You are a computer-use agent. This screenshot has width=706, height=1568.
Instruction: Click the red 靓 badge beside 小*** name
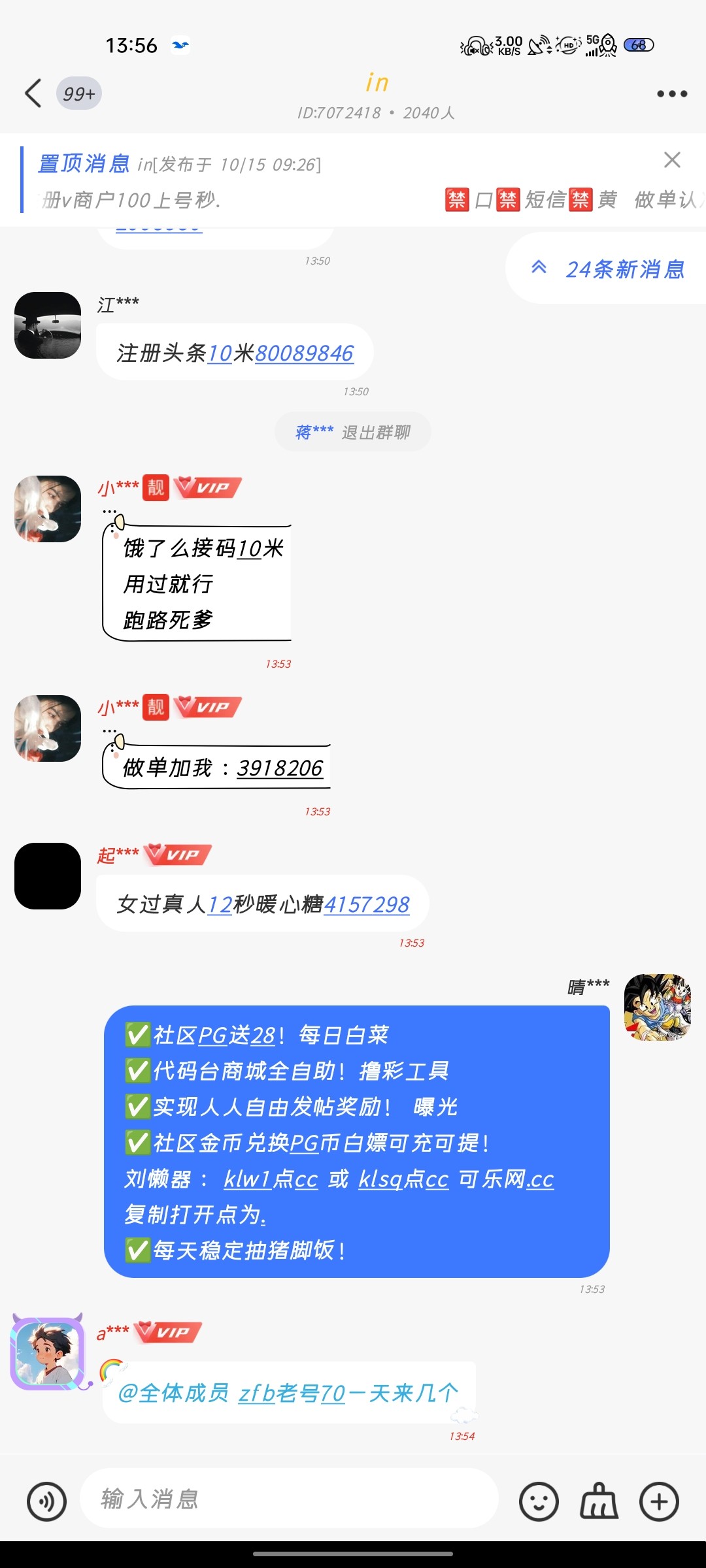155,487
